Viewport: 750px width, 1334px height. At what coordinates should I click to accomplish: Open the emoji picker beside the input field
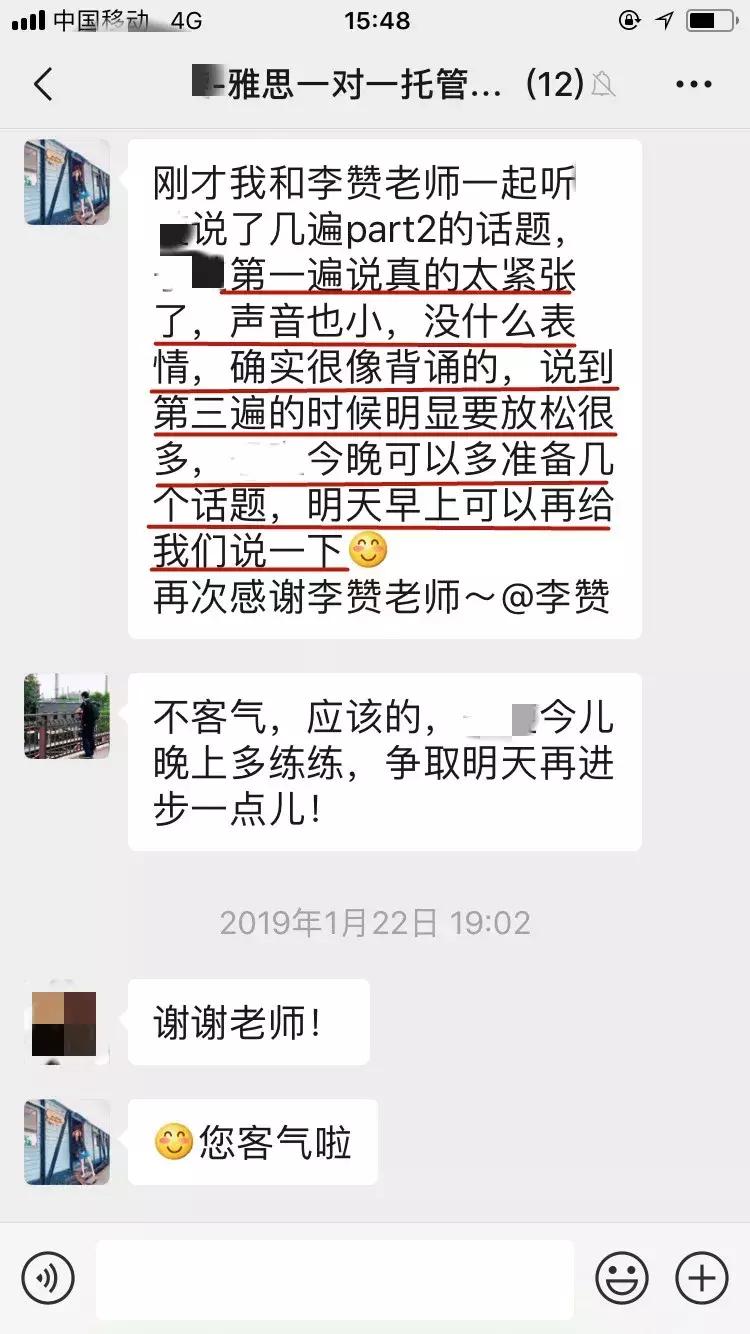620,1278
